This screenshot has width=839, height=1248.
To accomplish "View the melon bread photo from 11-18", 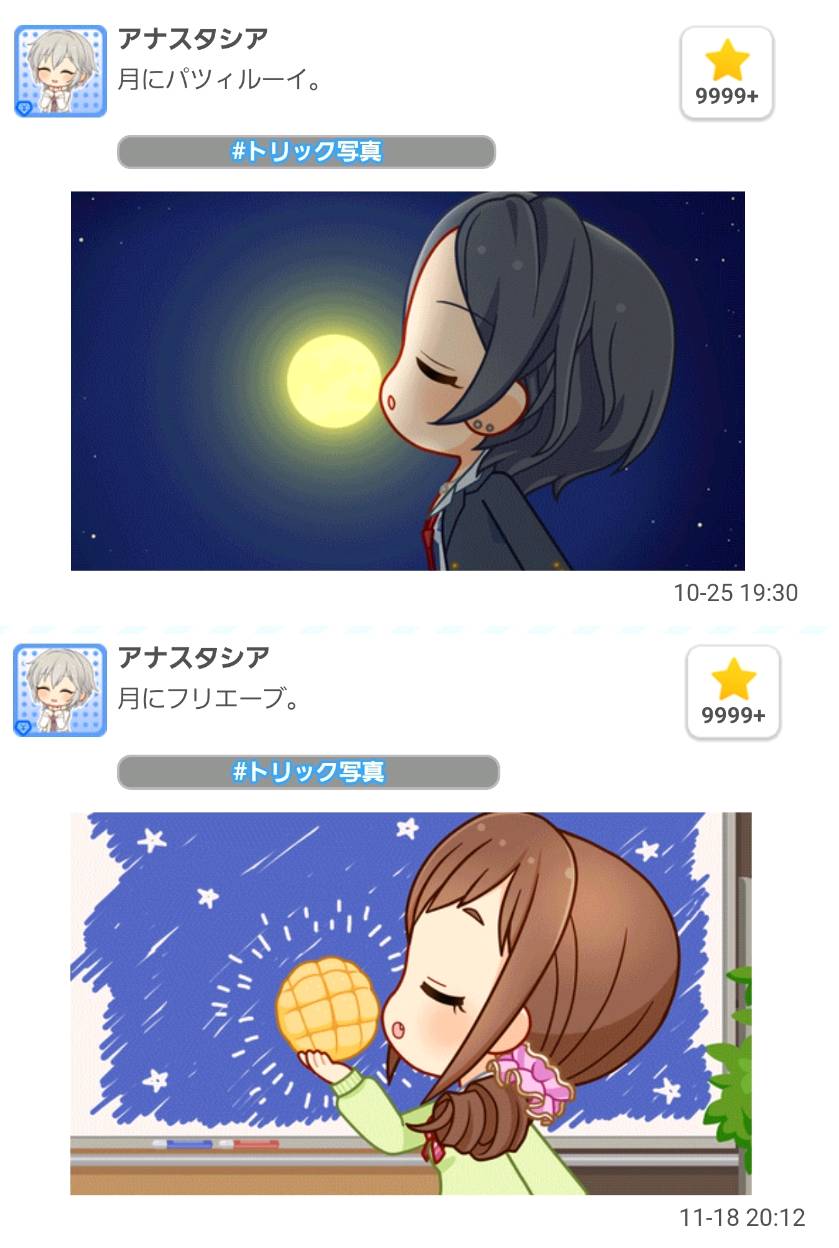I will [x=410, y=1003].
